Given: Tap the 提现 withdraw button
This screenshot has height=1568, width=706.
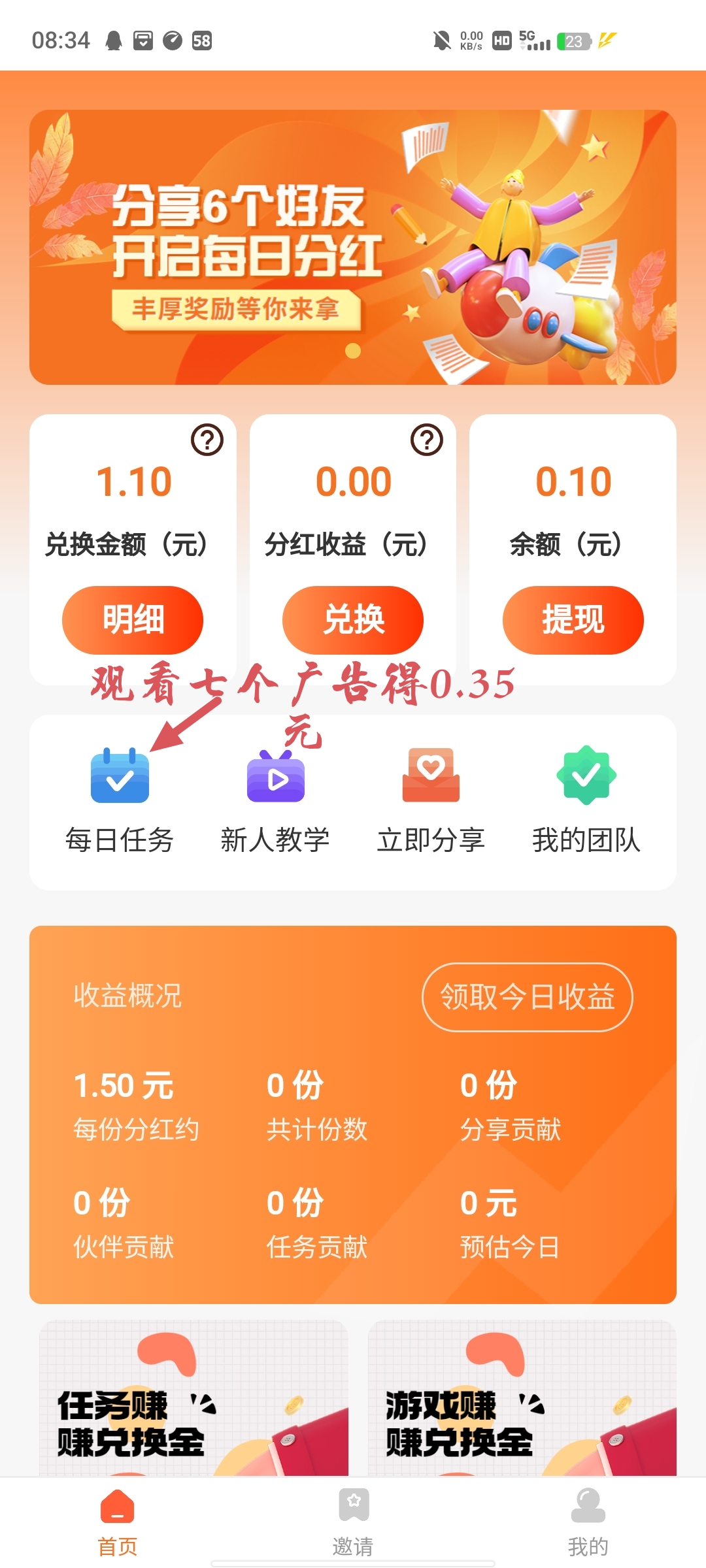Looking at the screenshot, I should (x=571, y=620).
